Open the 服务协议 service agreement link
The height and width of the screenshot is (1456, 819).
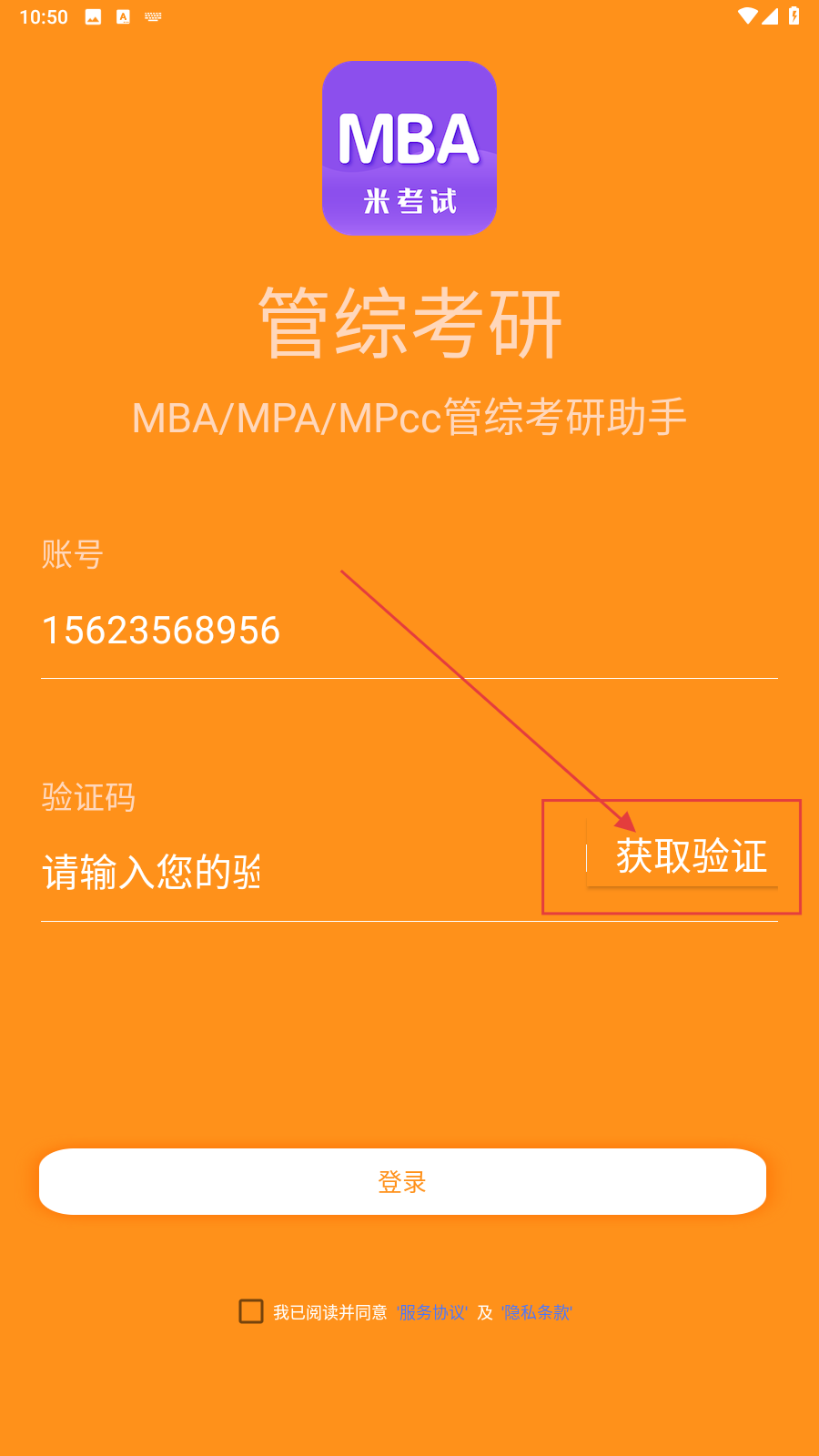432,1312
